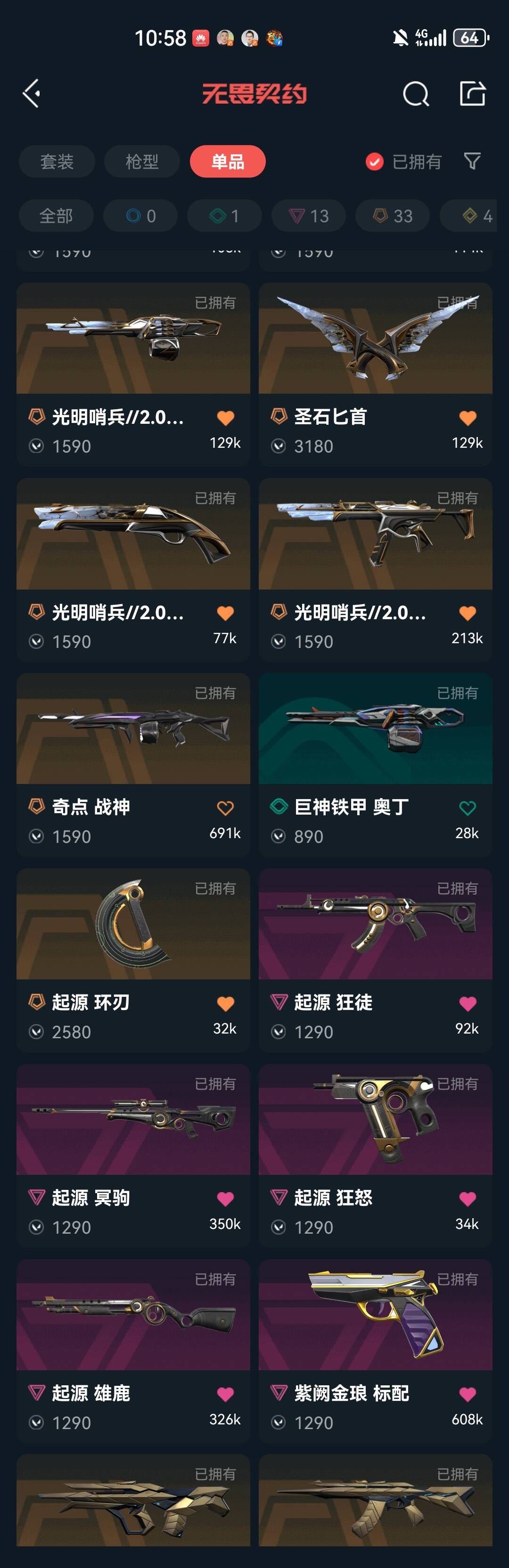The height and width of the screenshot is (1568, 509).
Task: Filter by the tier chip showing 33
Action: (393, 216)
